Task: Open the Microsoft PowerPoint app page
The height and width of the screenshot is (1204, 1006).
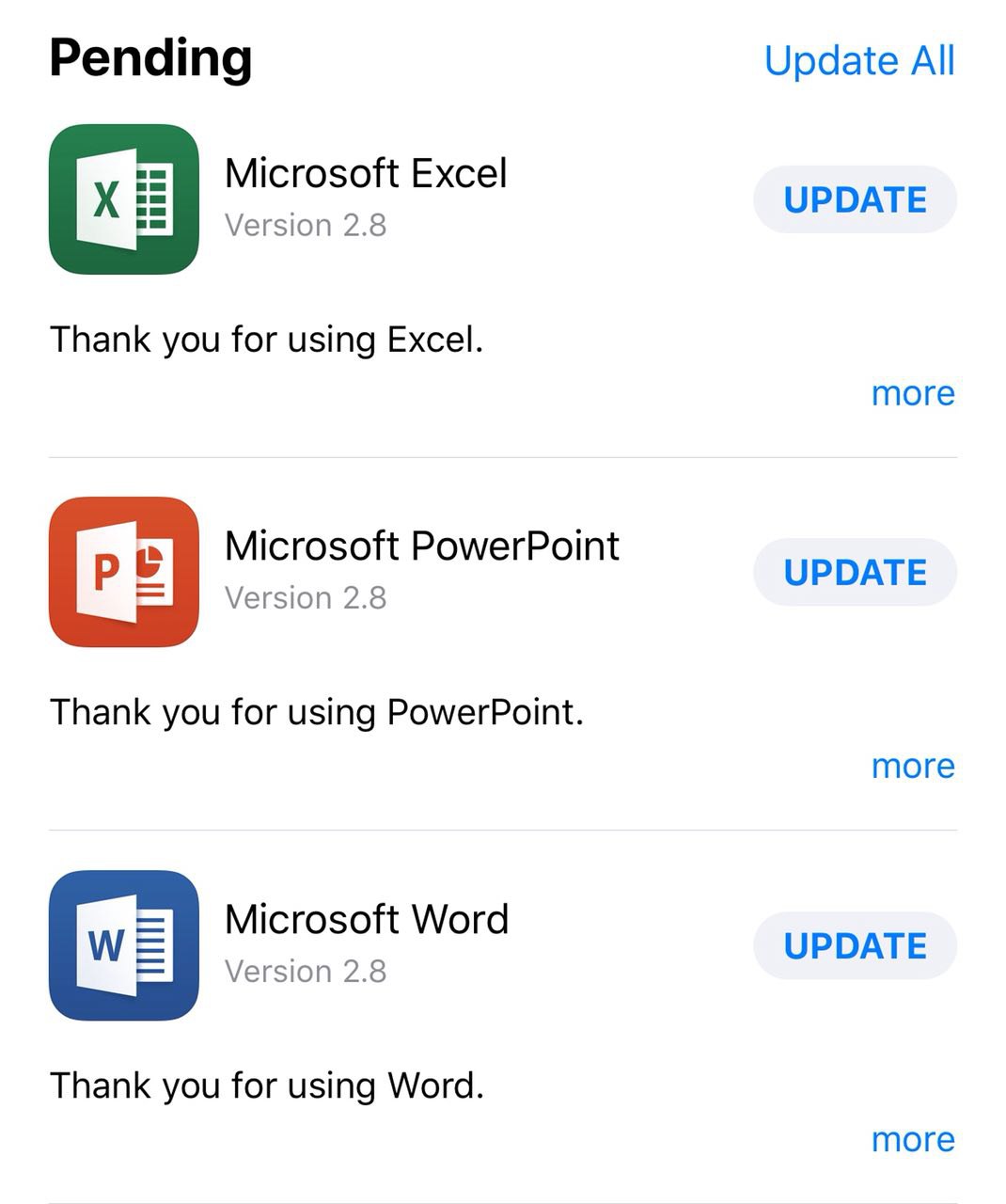Action: coord(124,572)
